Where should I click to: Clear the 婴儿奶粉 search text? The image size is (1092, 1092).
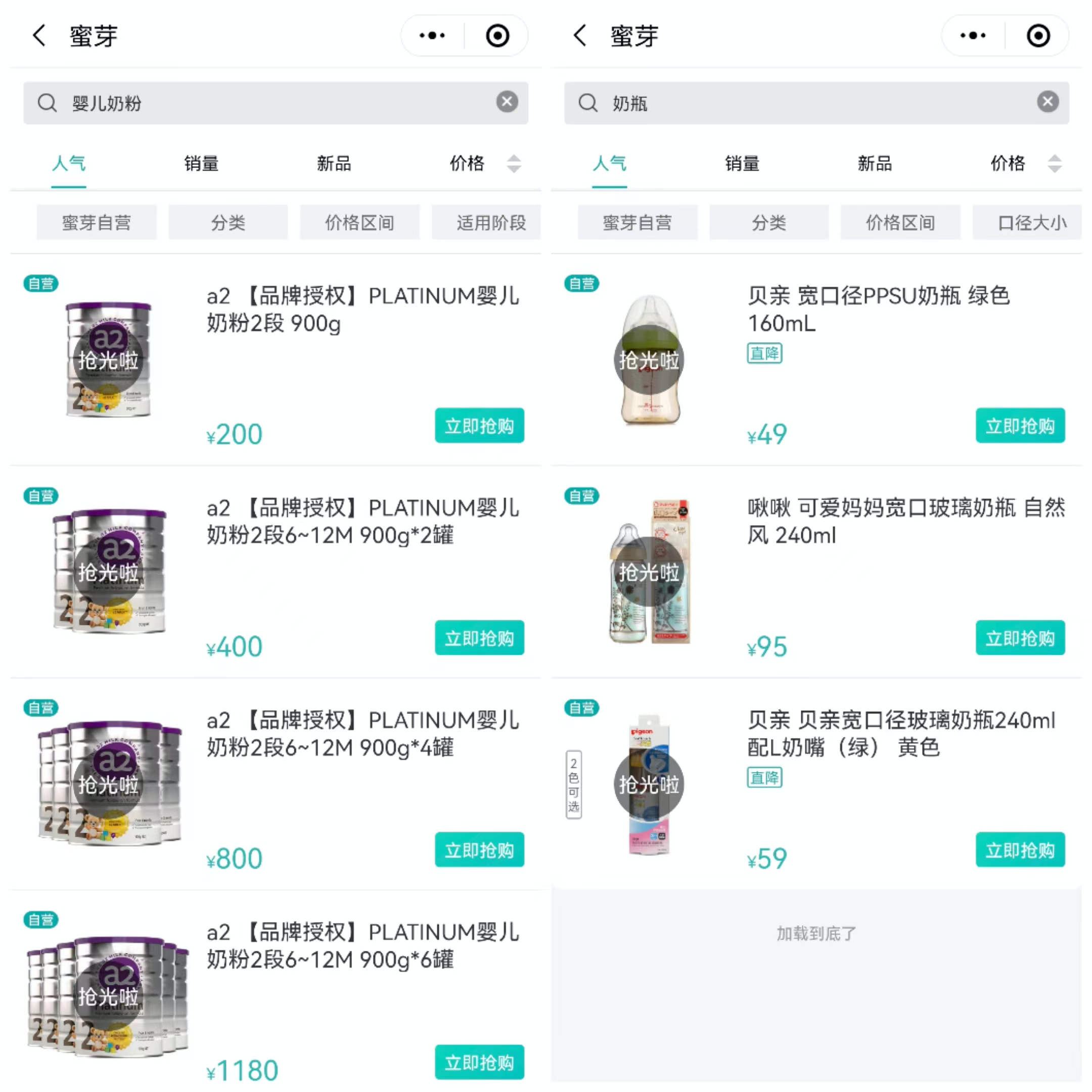click(507, 102)
